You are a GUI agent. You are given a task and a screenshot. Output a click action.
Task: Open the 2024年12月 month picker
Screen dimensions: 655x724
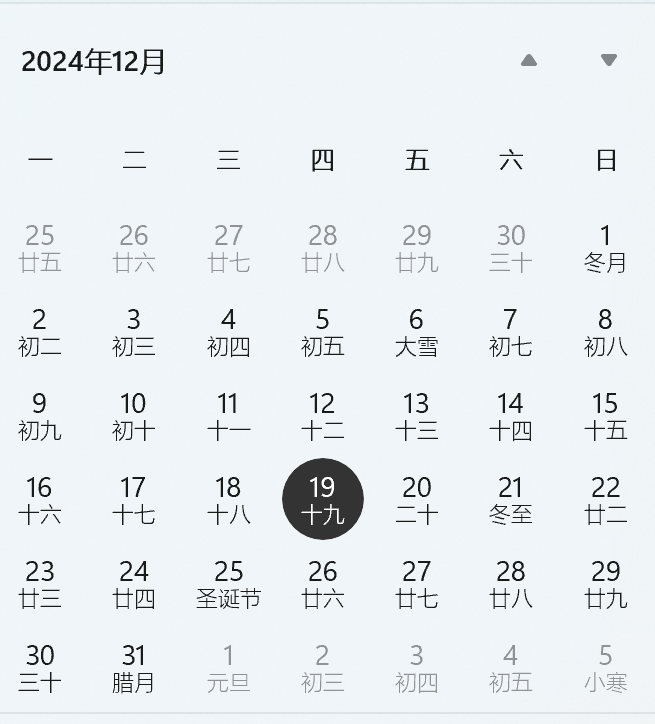pyautogui.click(x=93, y=62)
